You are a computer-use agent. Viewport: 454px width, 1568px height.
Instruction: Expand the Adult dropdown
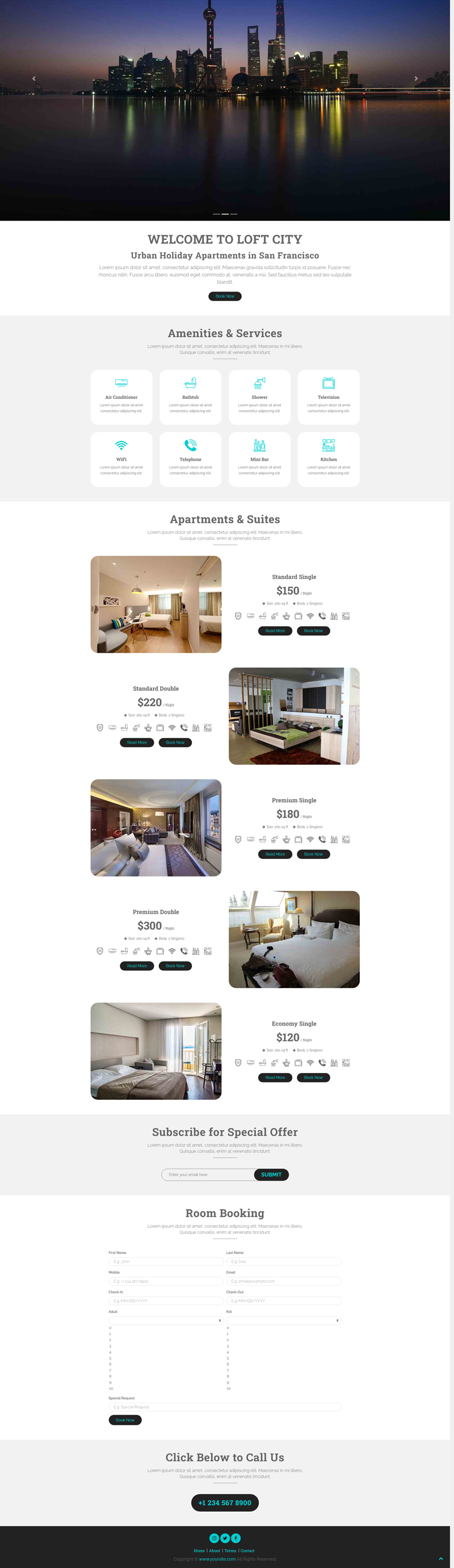[166, 1320]
